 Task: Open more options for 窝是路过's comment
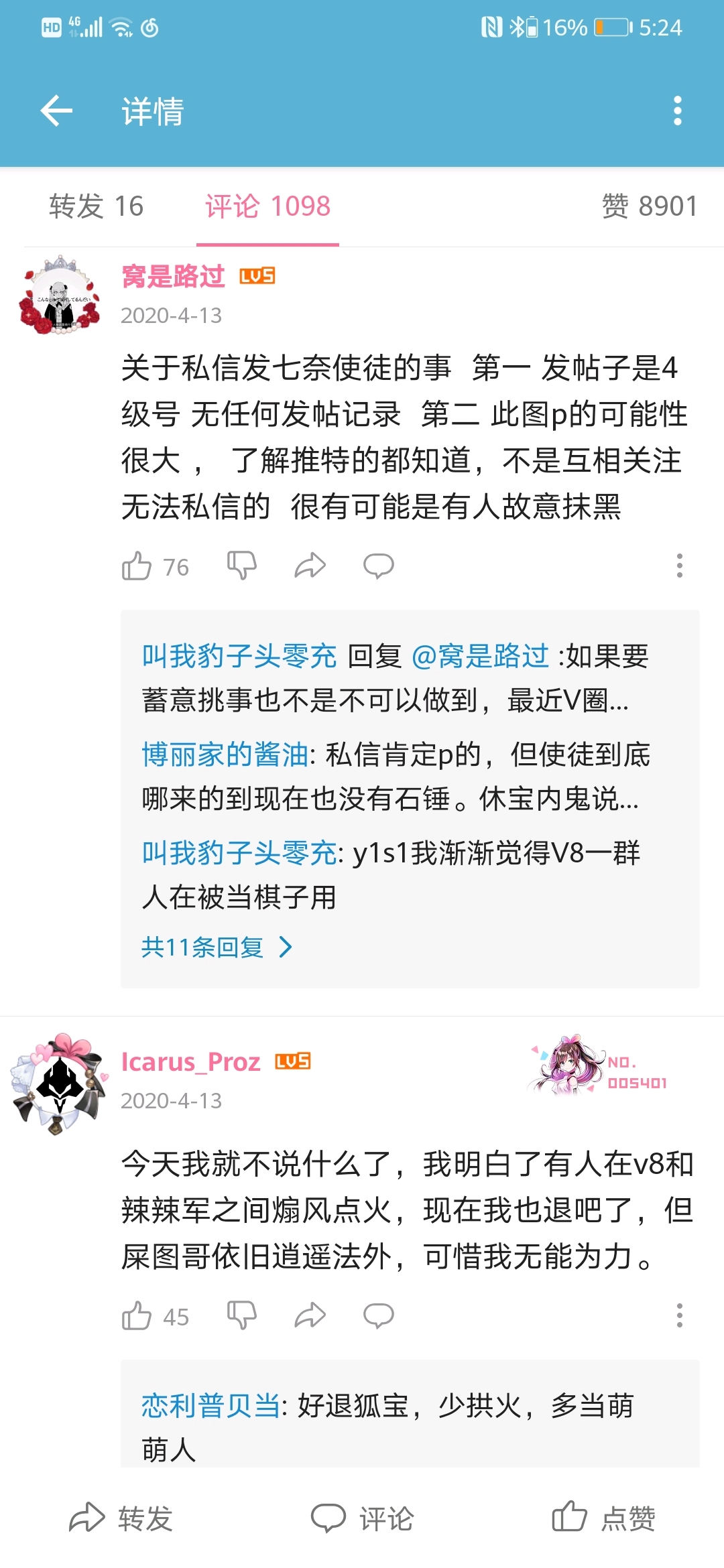[679, 566]
